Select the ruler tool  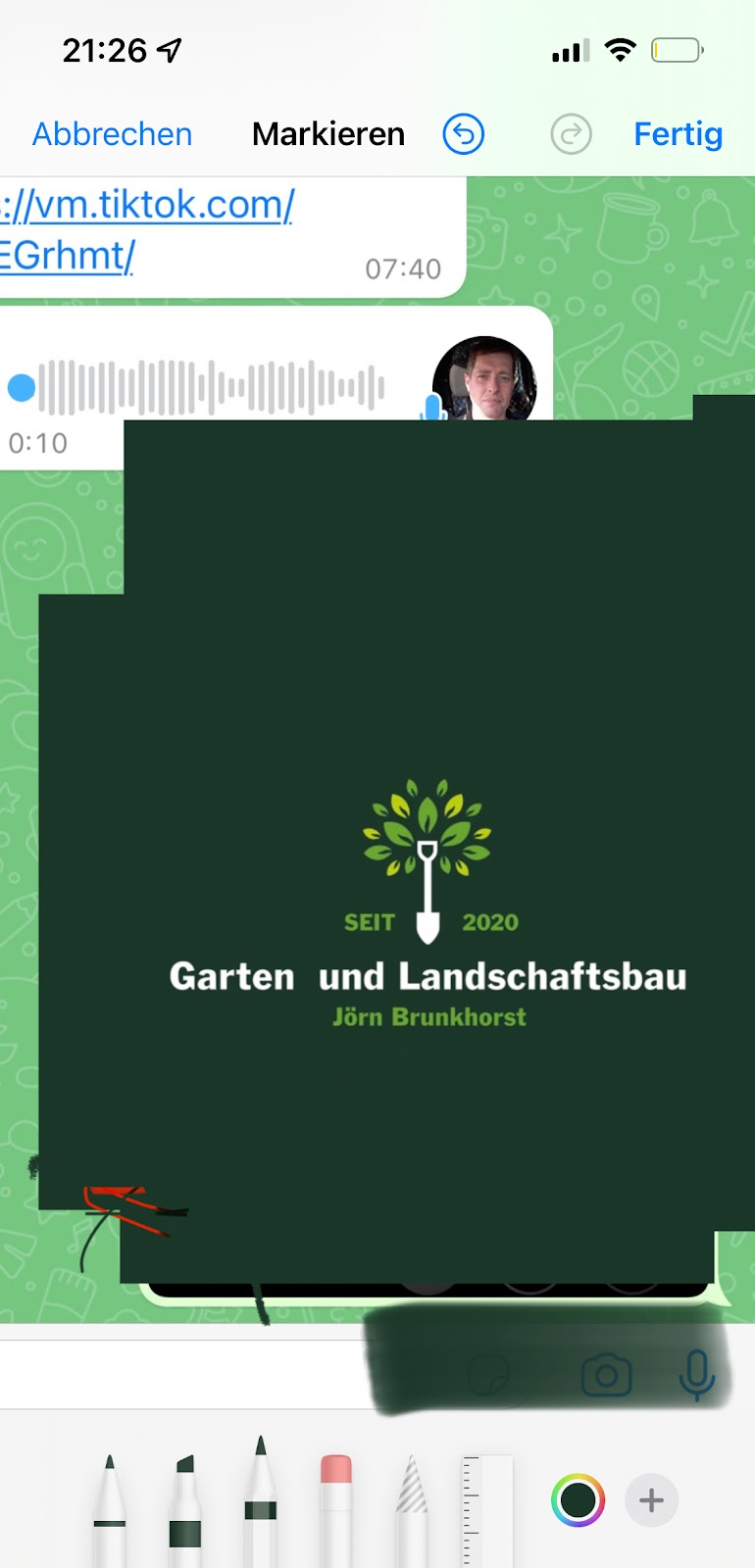click(x=487, y=1509)
